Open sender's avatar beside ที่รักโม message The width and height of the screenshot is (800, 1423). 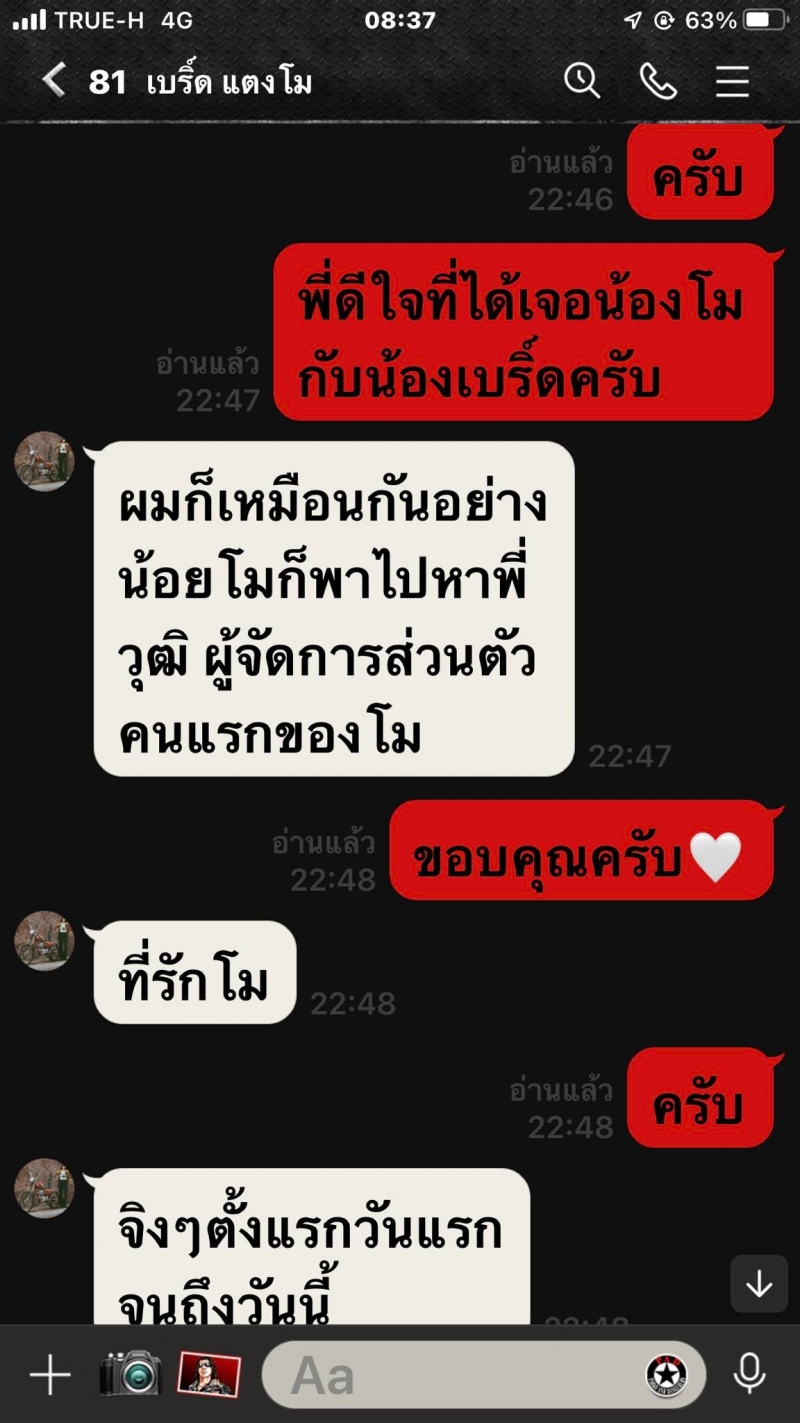[x=45, y=940]
